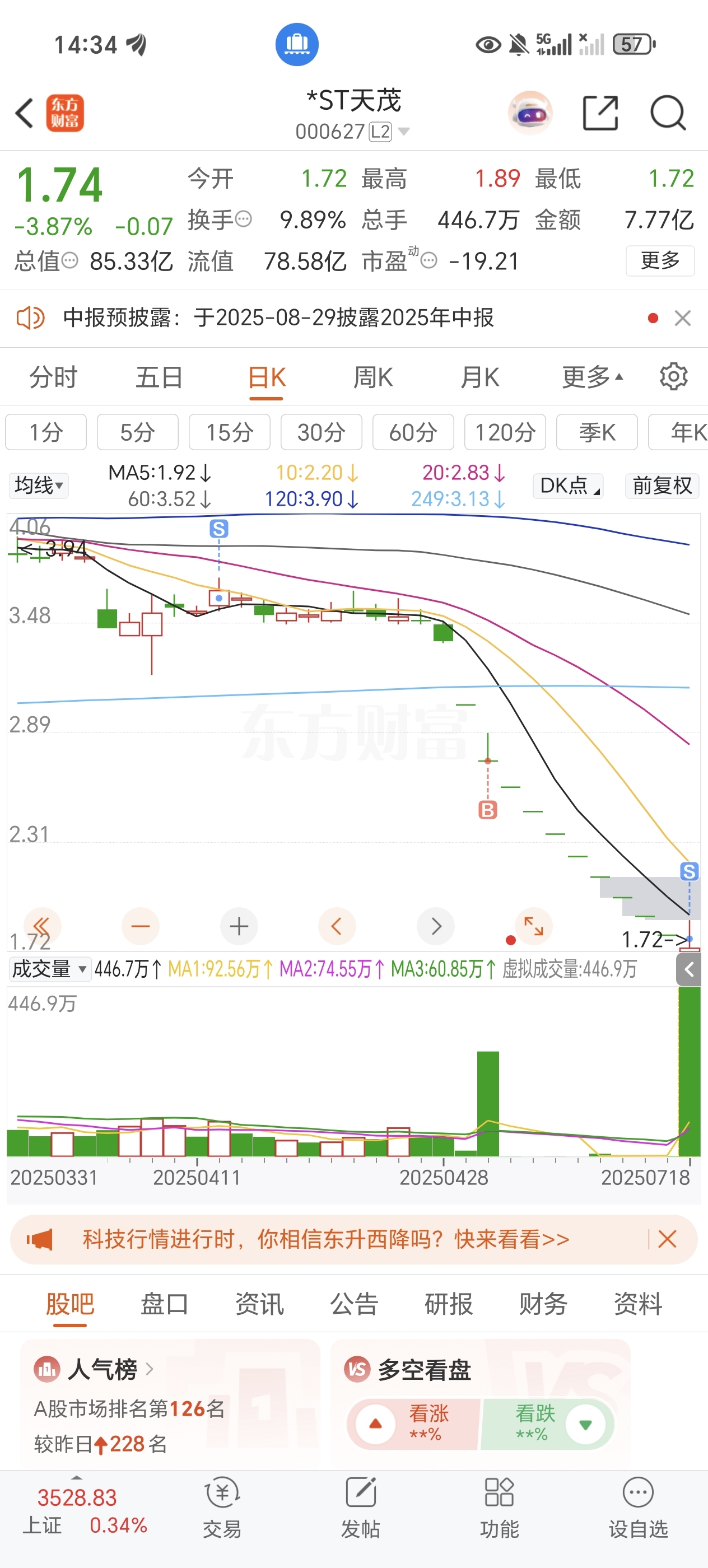Close the 科技行情 promo banner
The height and width of the screenshot is (1568, 708).
point(667,1239)
